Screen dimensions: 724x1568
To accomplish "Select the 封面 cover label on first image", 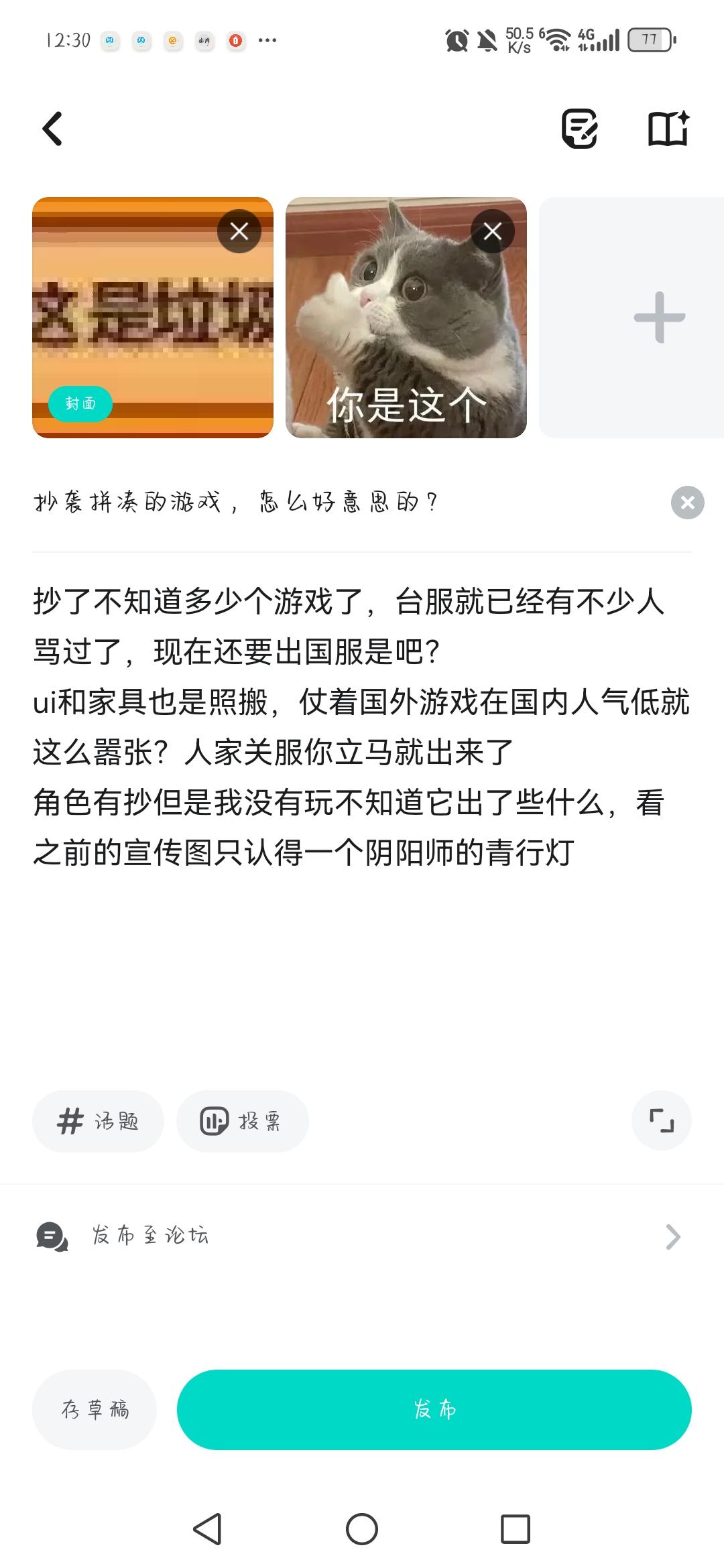I will coord(80,404).
